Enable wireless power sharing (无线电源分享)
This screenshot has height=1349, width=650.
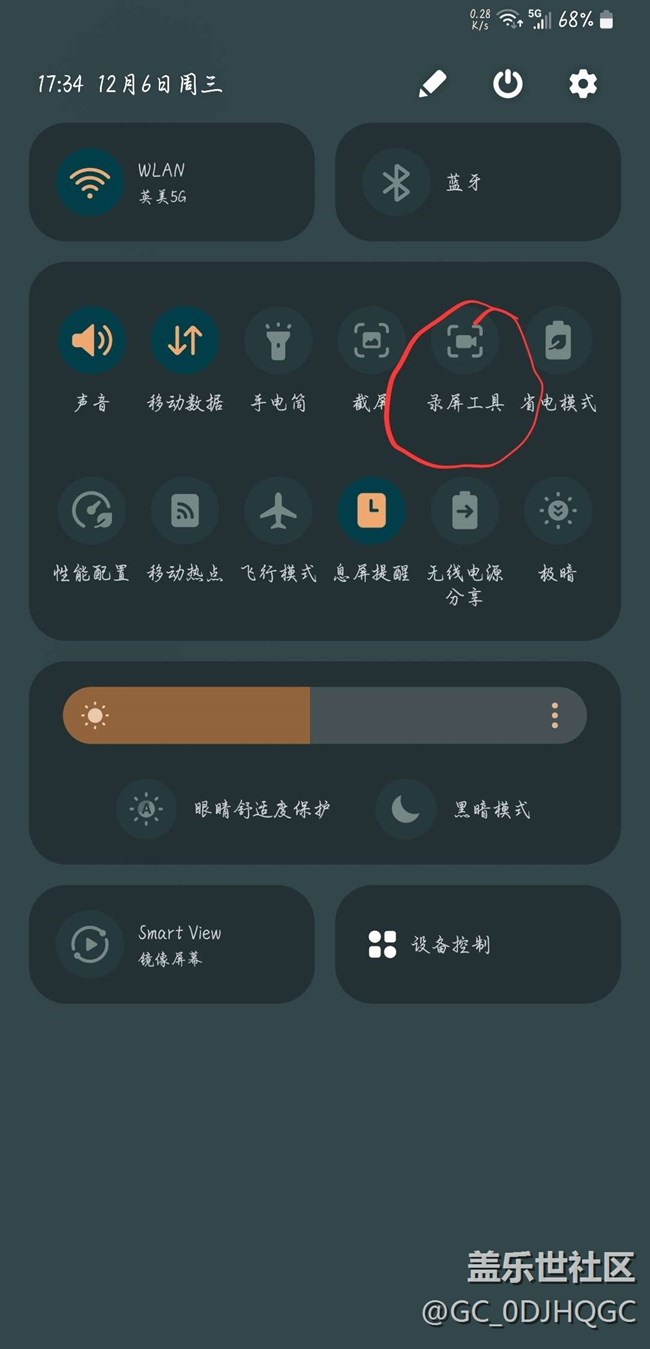click(464, 512)
